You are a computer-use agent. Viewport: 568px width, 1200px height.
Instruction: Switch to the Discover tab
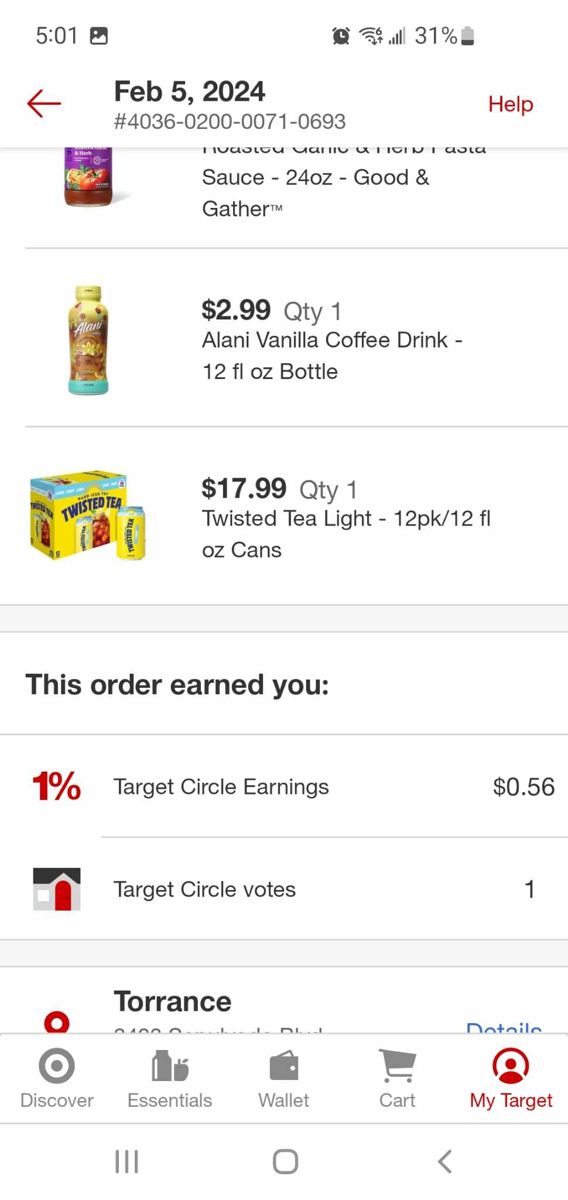click(x=57, y=1080)
